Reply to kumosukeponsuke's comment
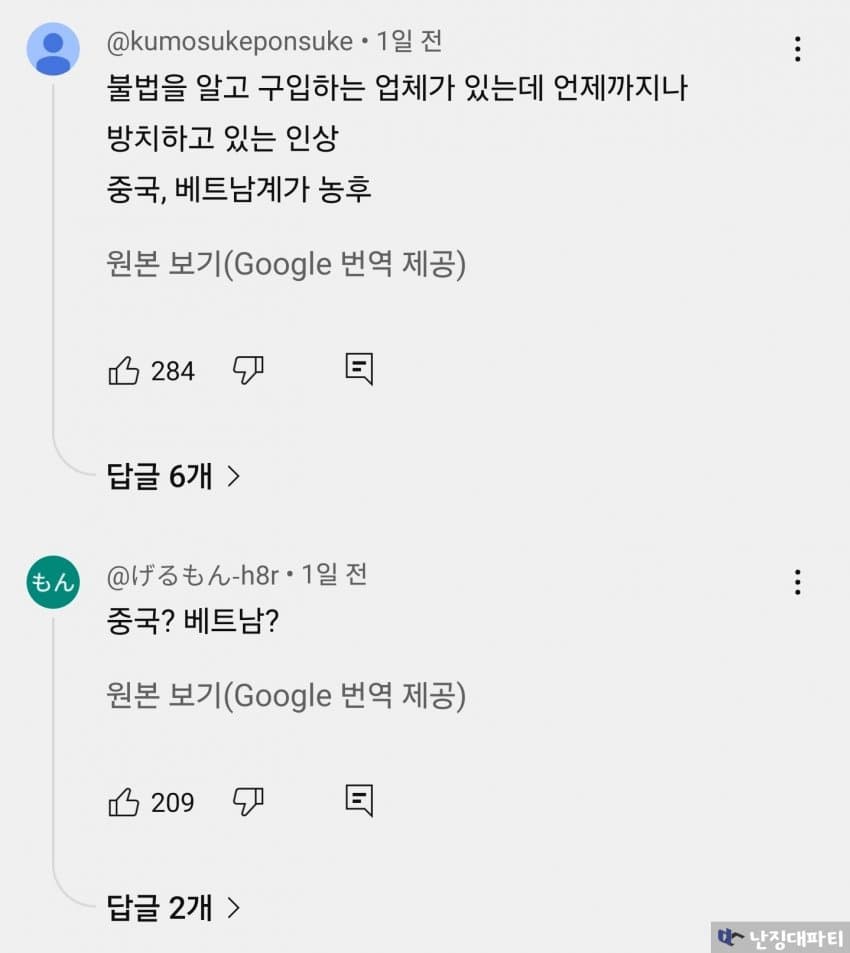850x953 pixels. pyautogui.click(x=359, y=370)
